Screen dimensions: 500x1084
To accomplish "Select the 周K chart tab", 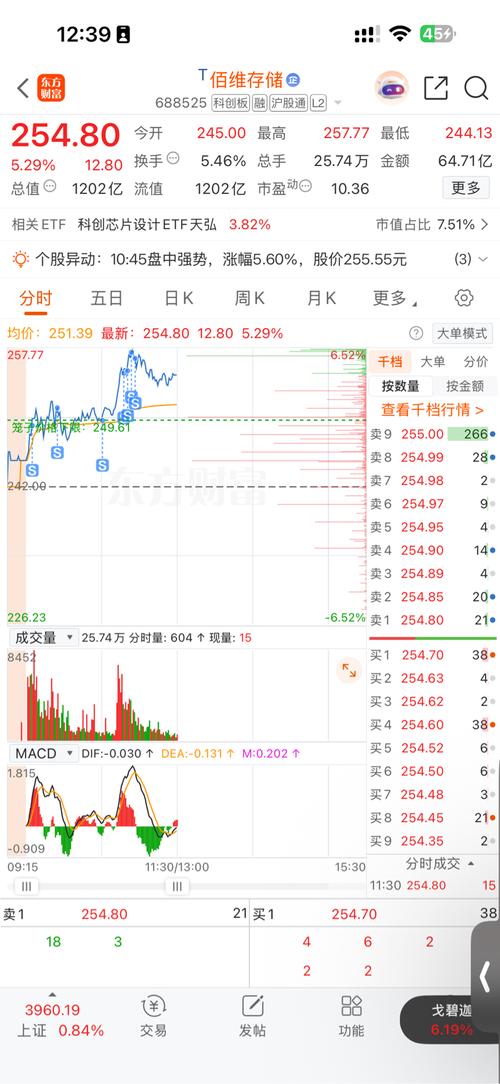I will (249, 298).
